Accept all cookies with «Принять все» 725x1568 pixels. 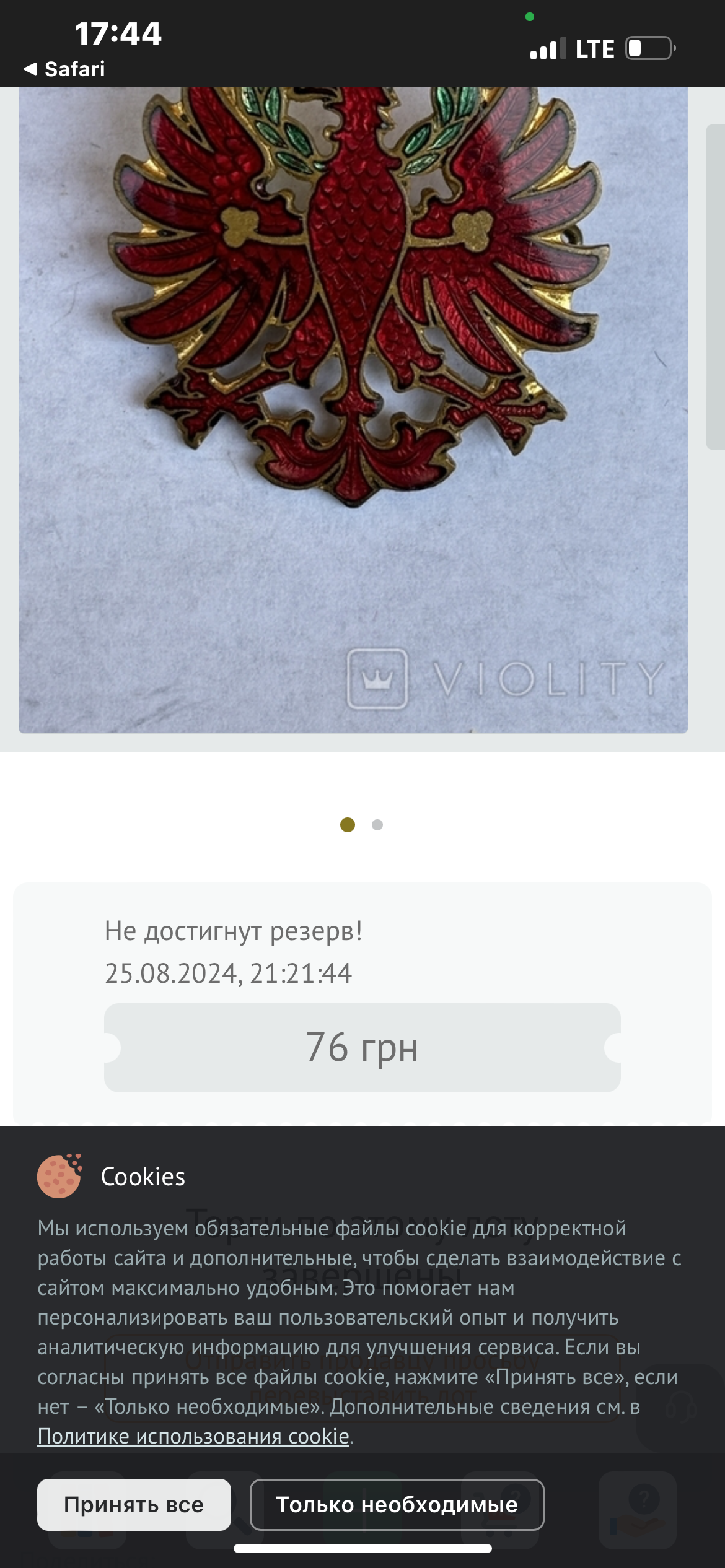134,1504
